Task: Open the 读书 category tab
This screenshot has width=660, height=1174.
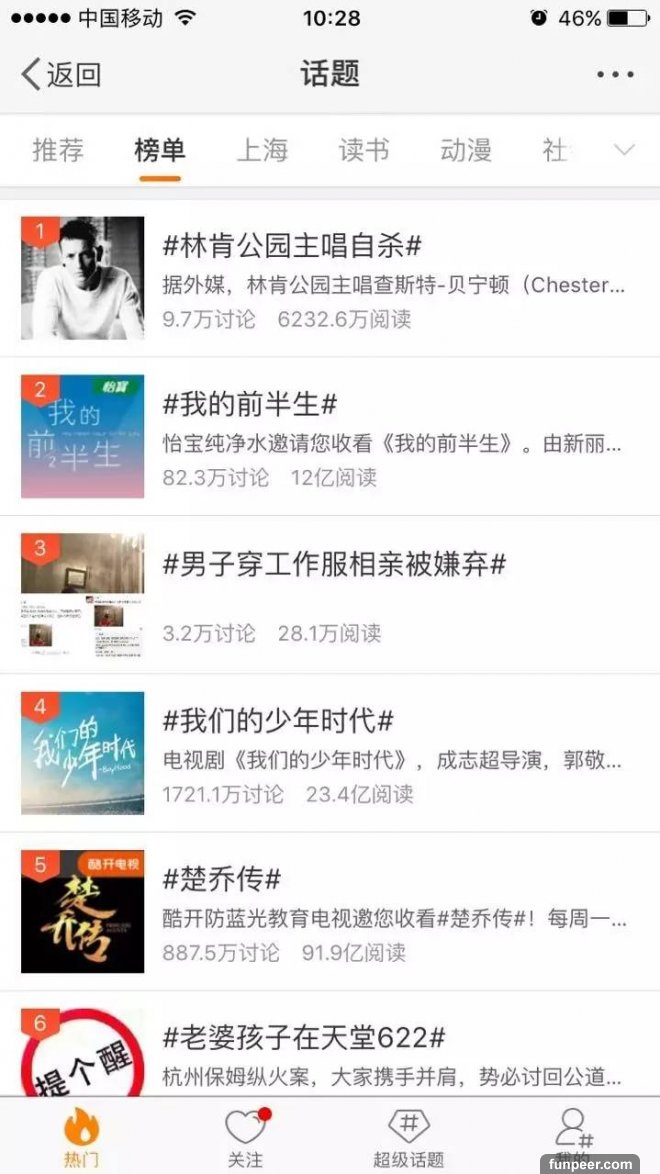Action: click(364, 150)
